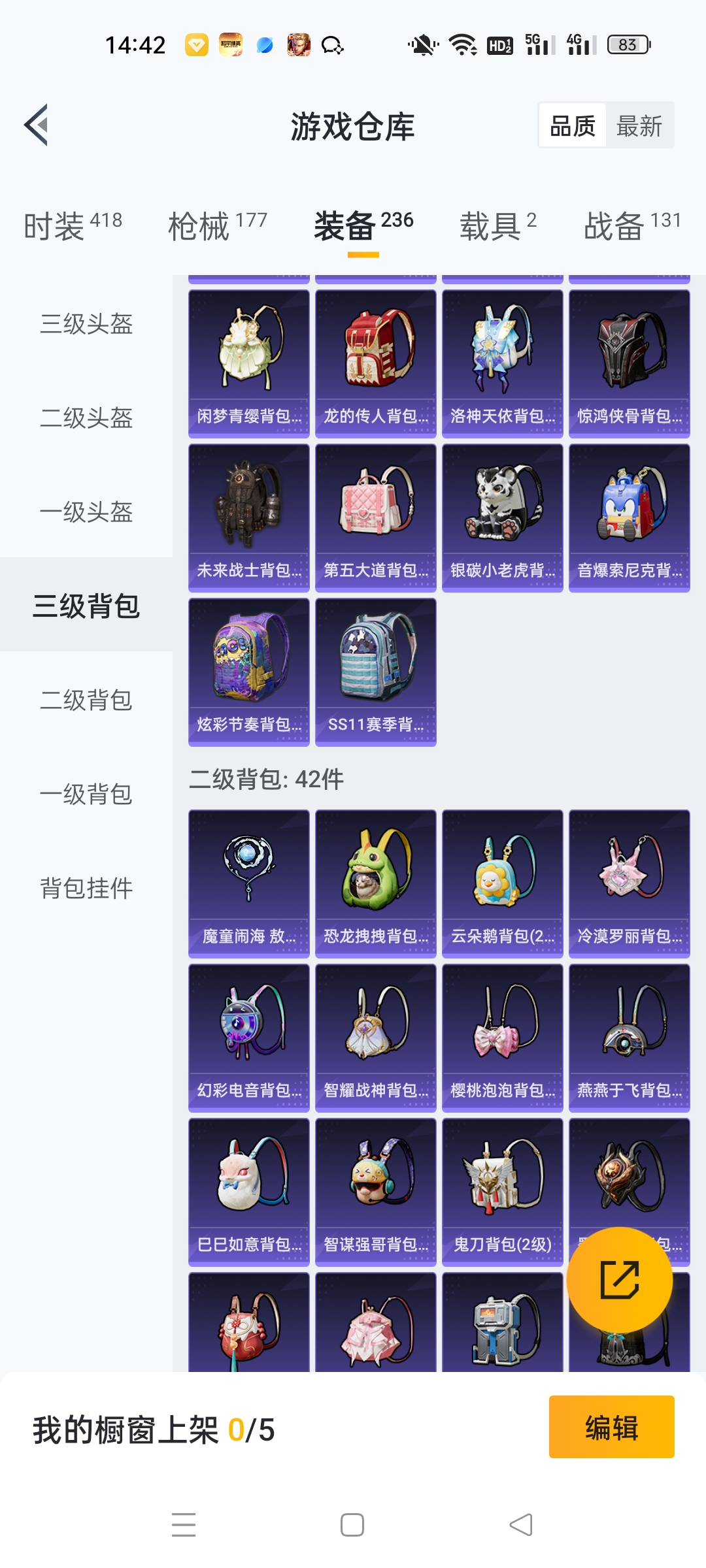The width and height of the screenshot is (706, 1568).
Task: Tap the yellow floating share button
Action: coord(619,1279)
